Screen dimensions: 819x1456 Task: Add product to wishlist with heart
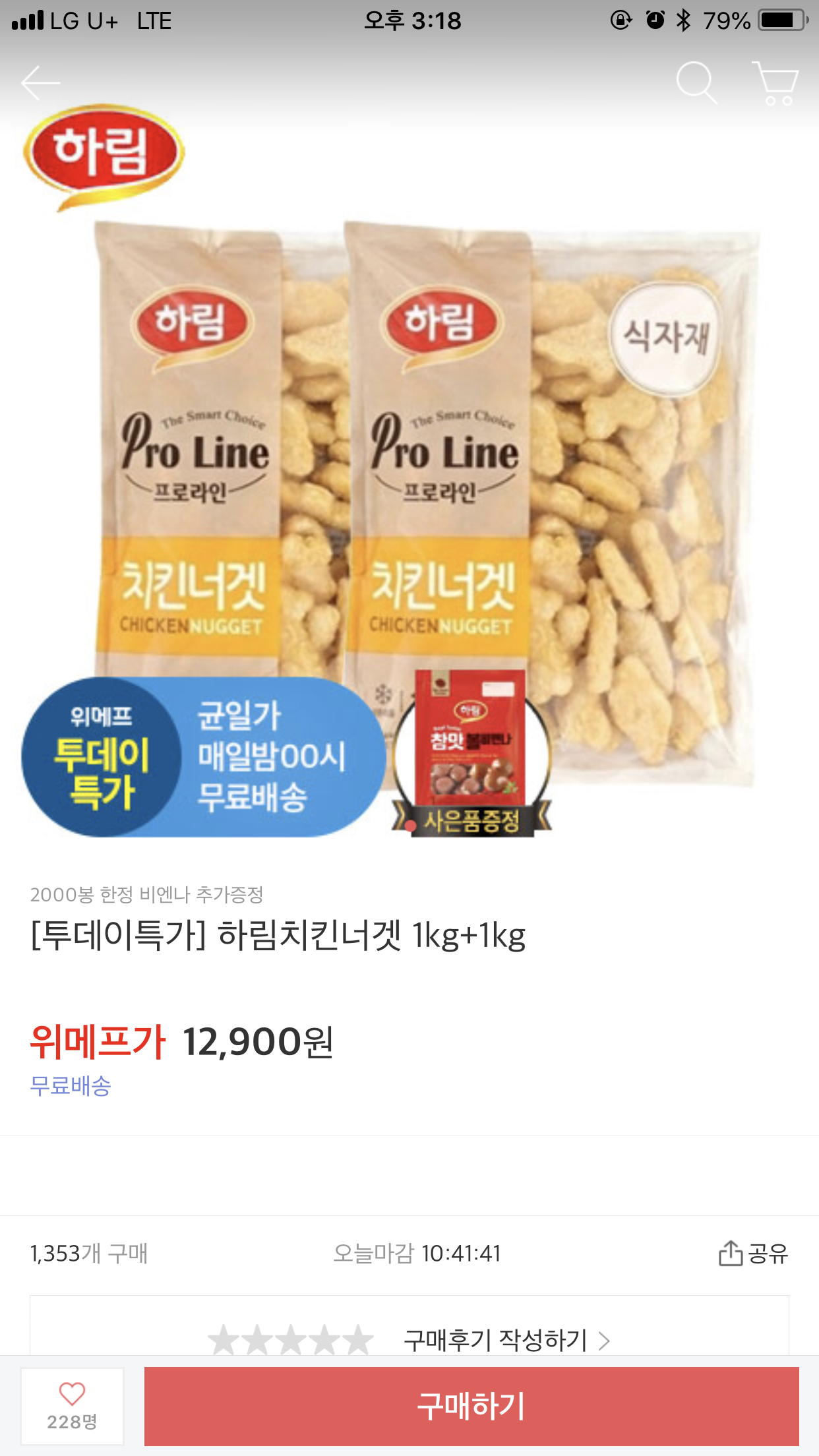pyautogui.click(x=73, y=1406)
